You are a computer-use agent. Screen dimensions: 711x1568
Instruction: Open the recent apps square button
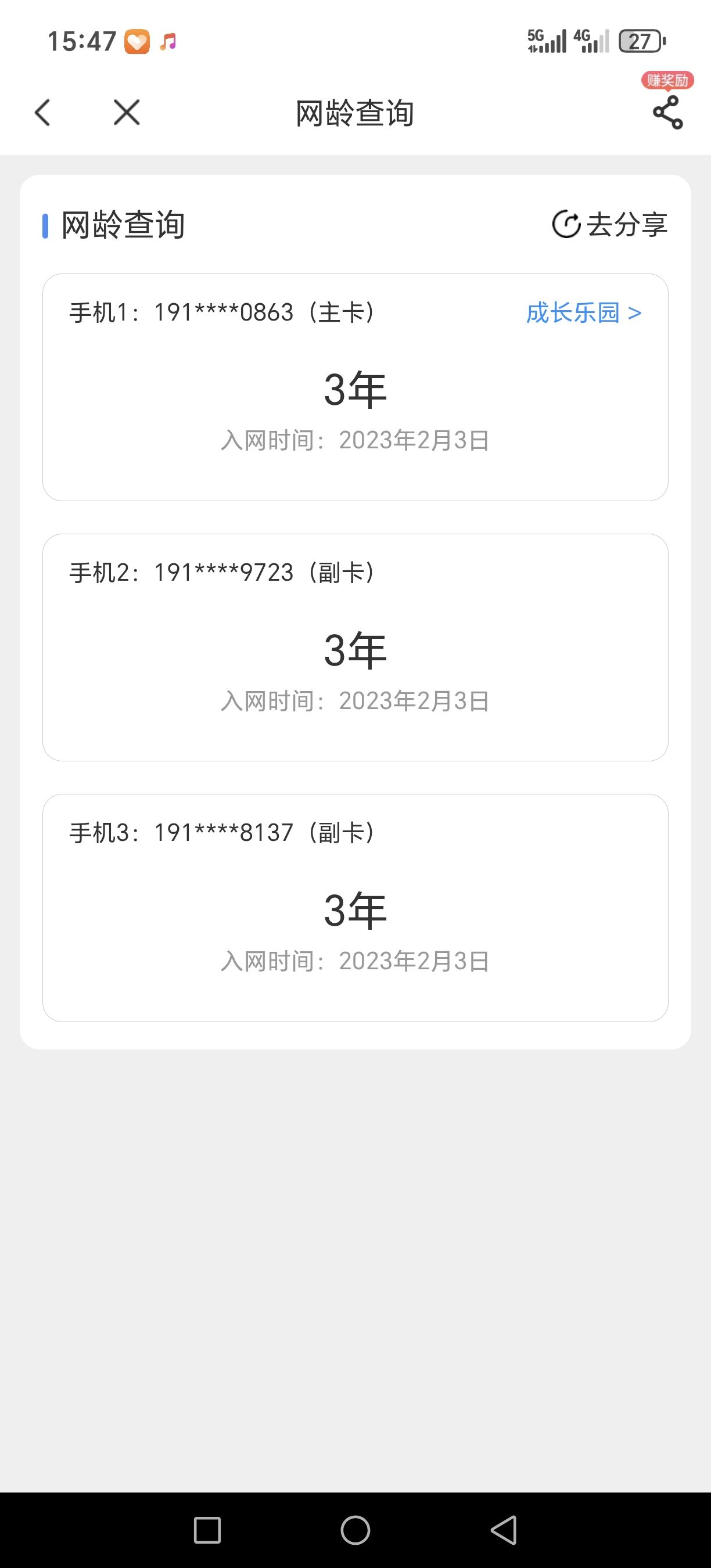click(207, 1530)
